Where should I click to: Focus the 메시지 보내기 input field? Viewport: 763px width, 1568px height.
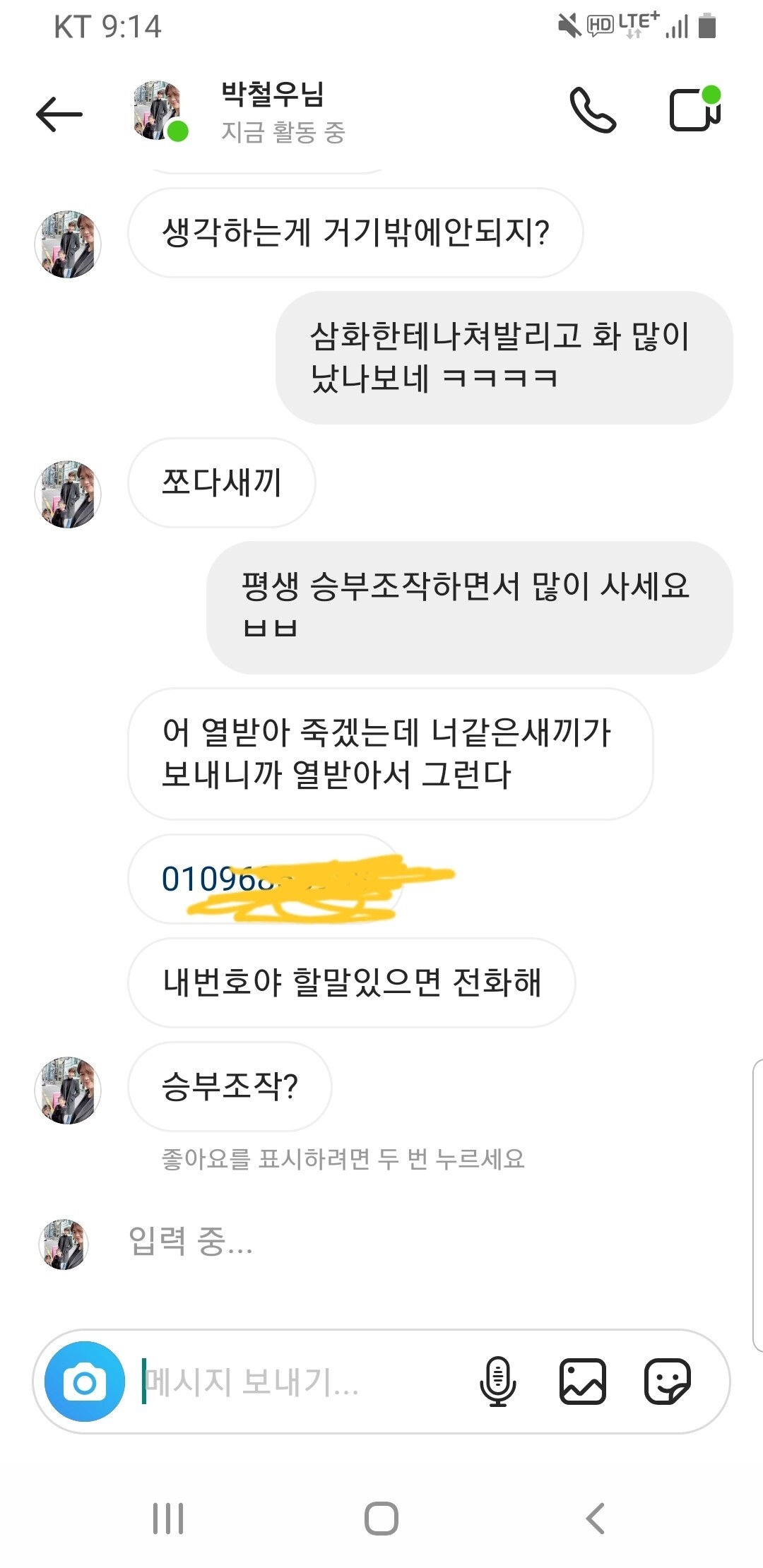pyautogui.click(x=297, y=1382)
